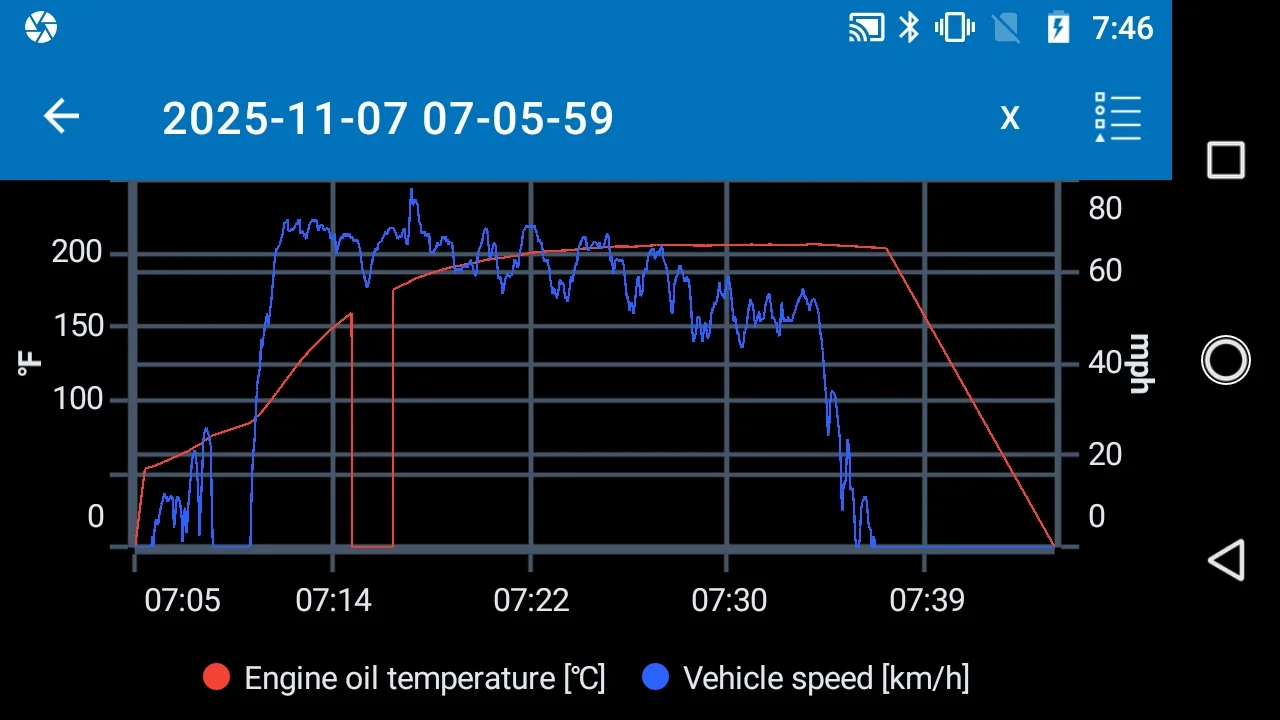Toggle the Vehicle speed legend entry
The width and height of the screenshot is (1280, 720).
(805, 678)
